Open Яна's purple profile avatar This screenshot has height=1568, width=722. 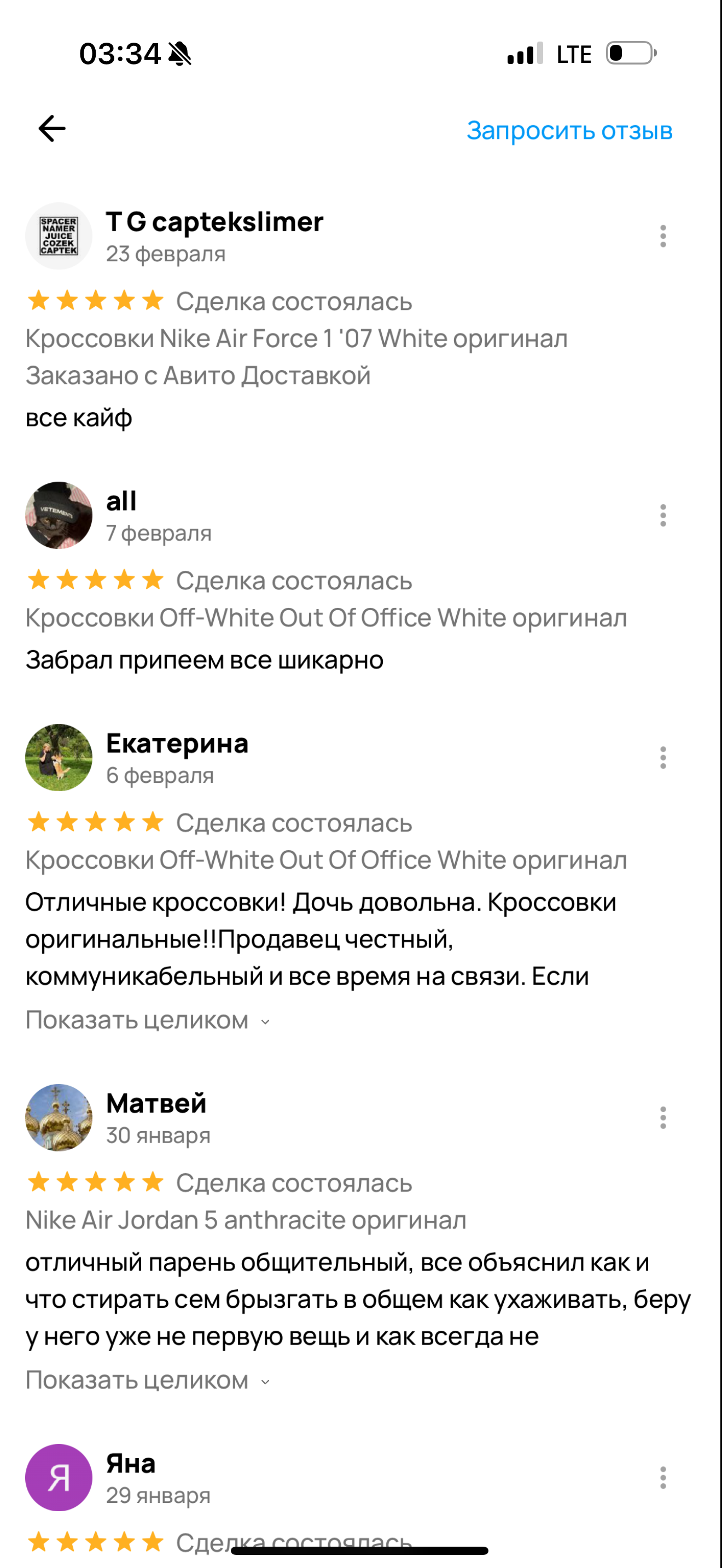[59, 1478]
